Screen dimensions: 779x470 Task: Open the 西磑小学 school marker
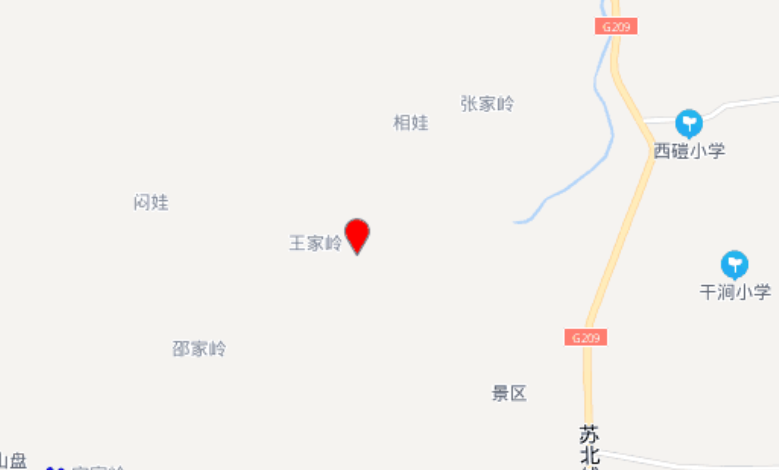(x=688, y=124)
